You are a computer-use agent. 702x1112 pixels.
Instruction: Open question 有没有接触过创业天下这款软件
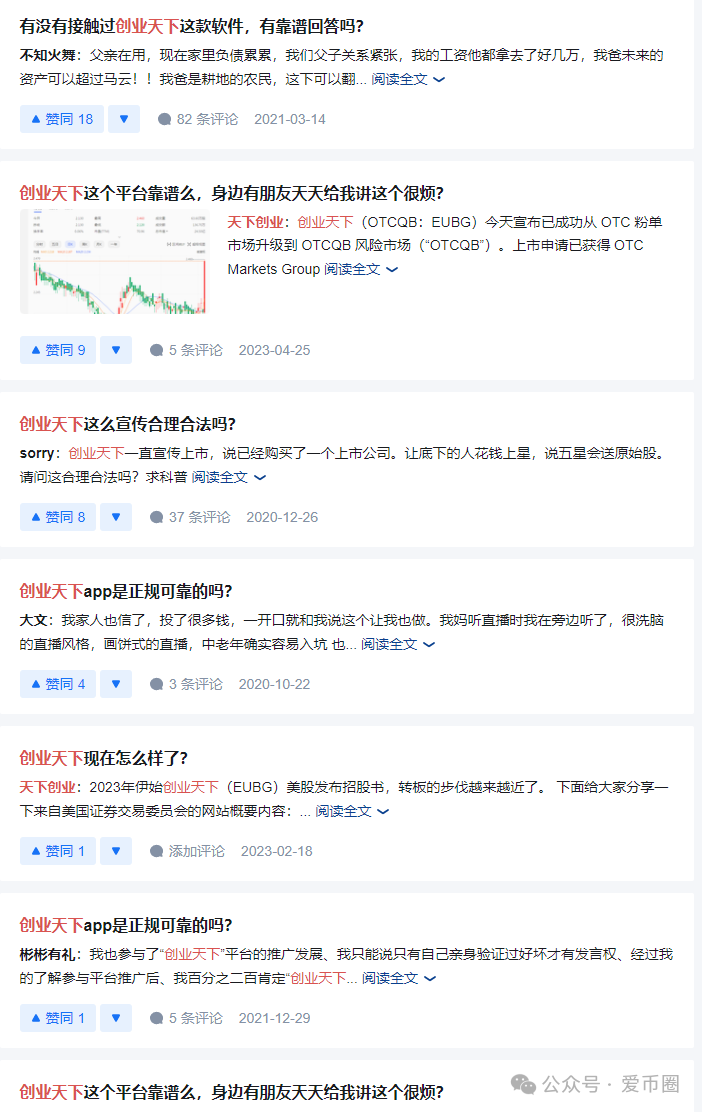[x=191, y=26]
